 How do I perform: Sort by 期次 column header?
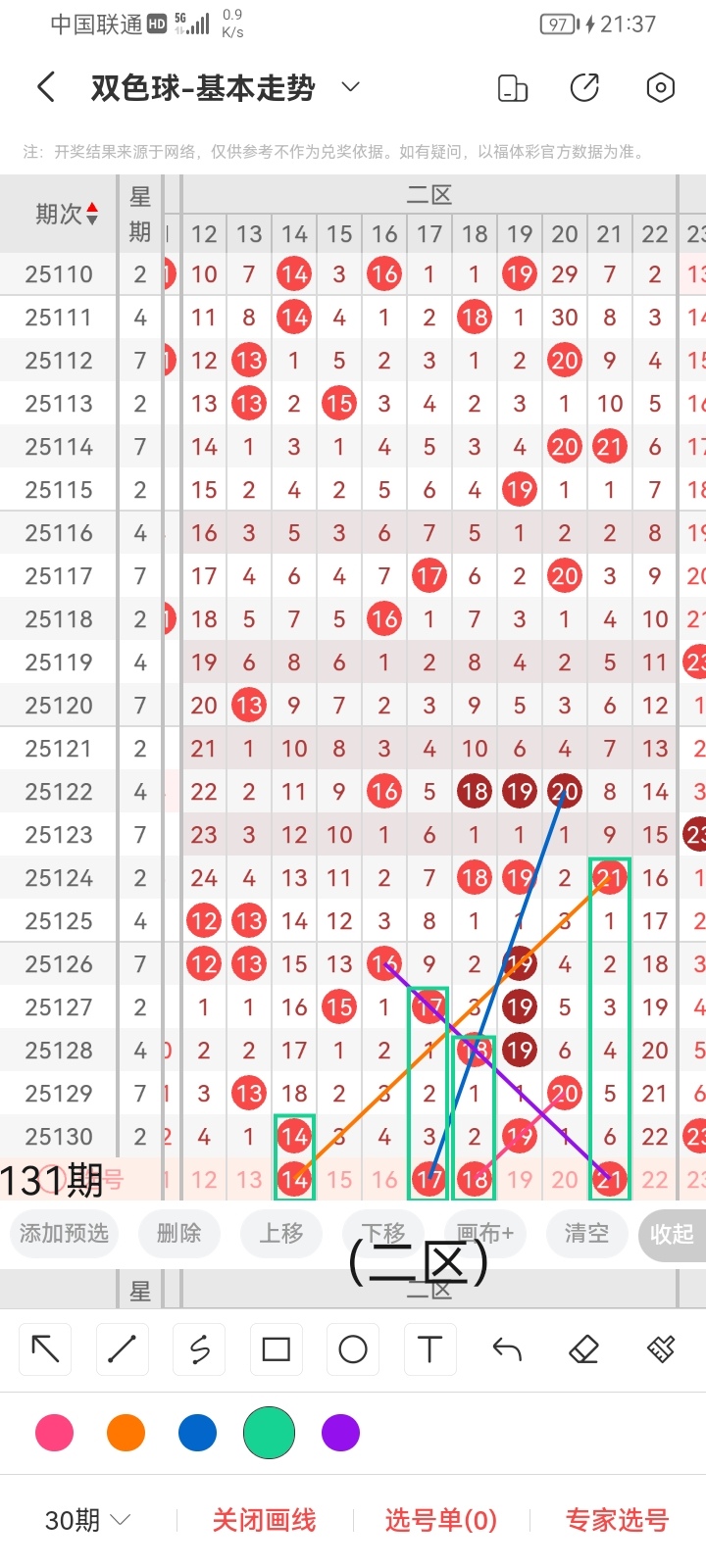coord(66,214)
